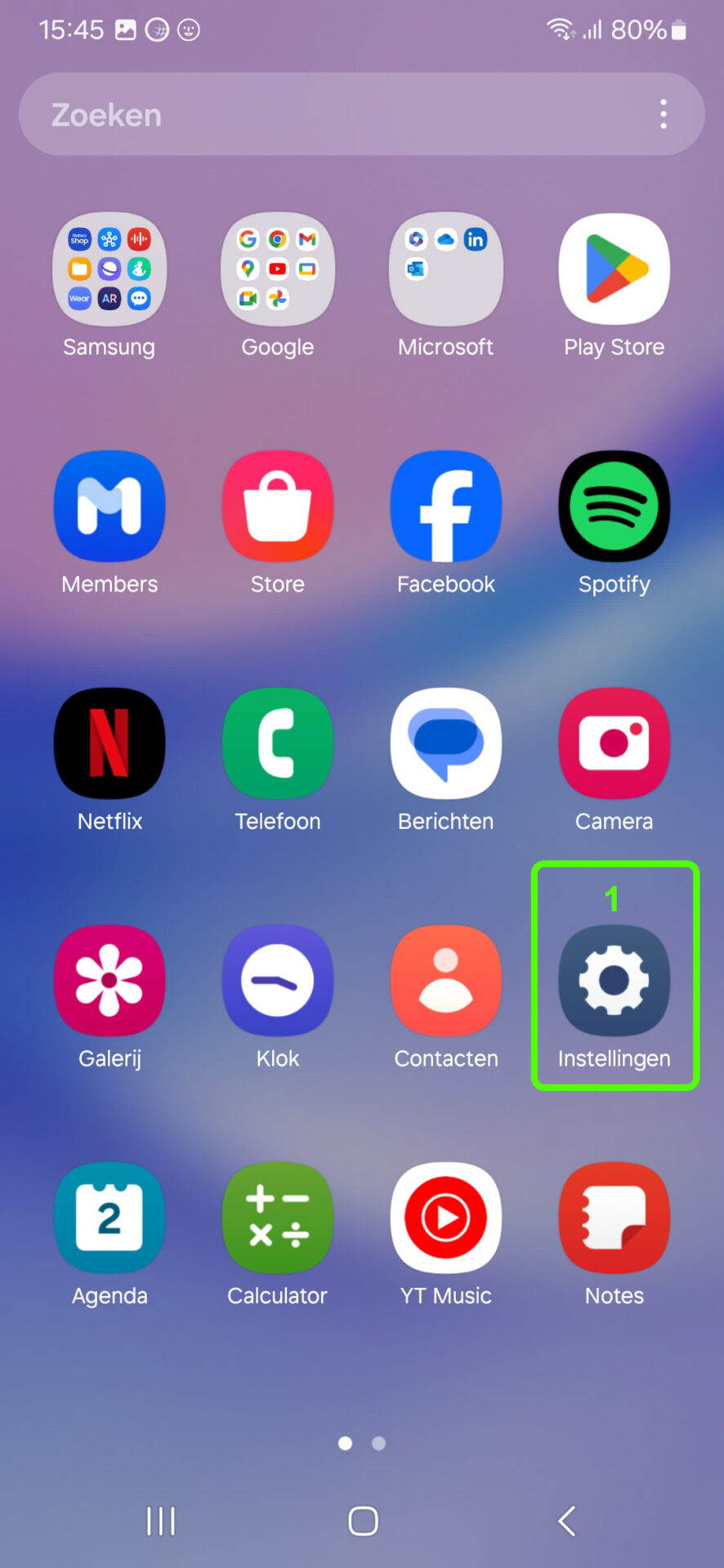Image resolution: width=724 pixels, height=1568 pixels.
Task: Open the Telefoon app
Action: pos(278,743)
